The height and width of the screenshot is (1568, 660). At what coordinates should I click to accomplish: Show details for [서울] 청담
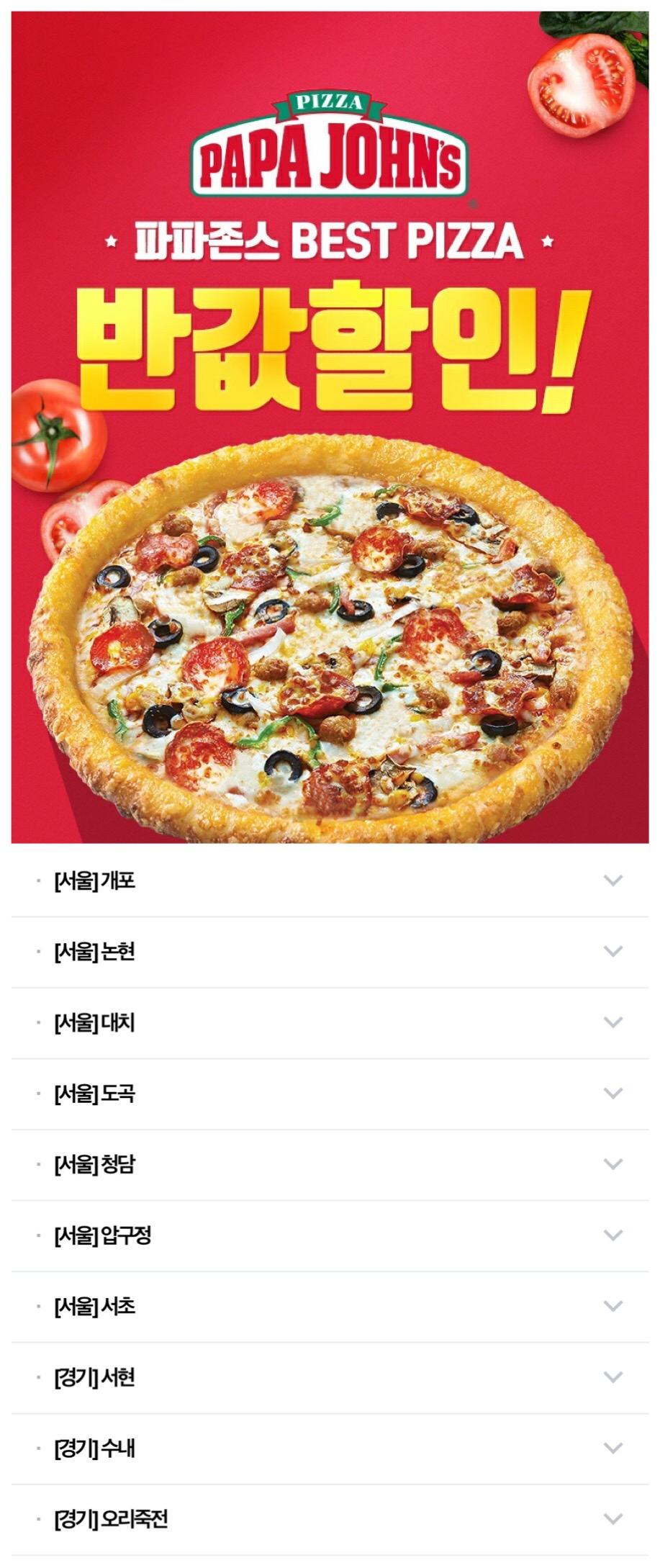point(612,1164)
